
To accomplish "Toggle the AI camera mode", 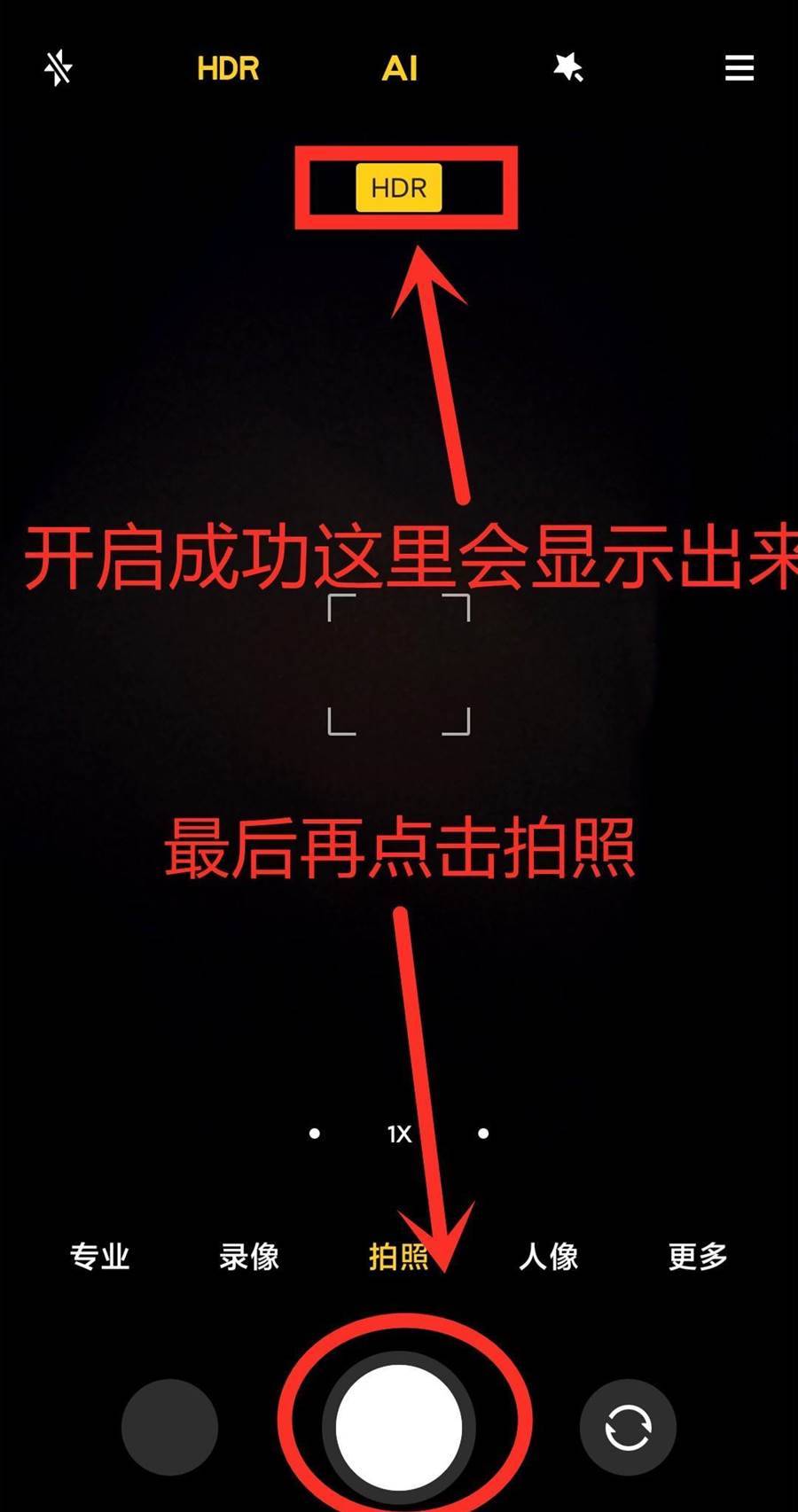I will click(399, 68).
